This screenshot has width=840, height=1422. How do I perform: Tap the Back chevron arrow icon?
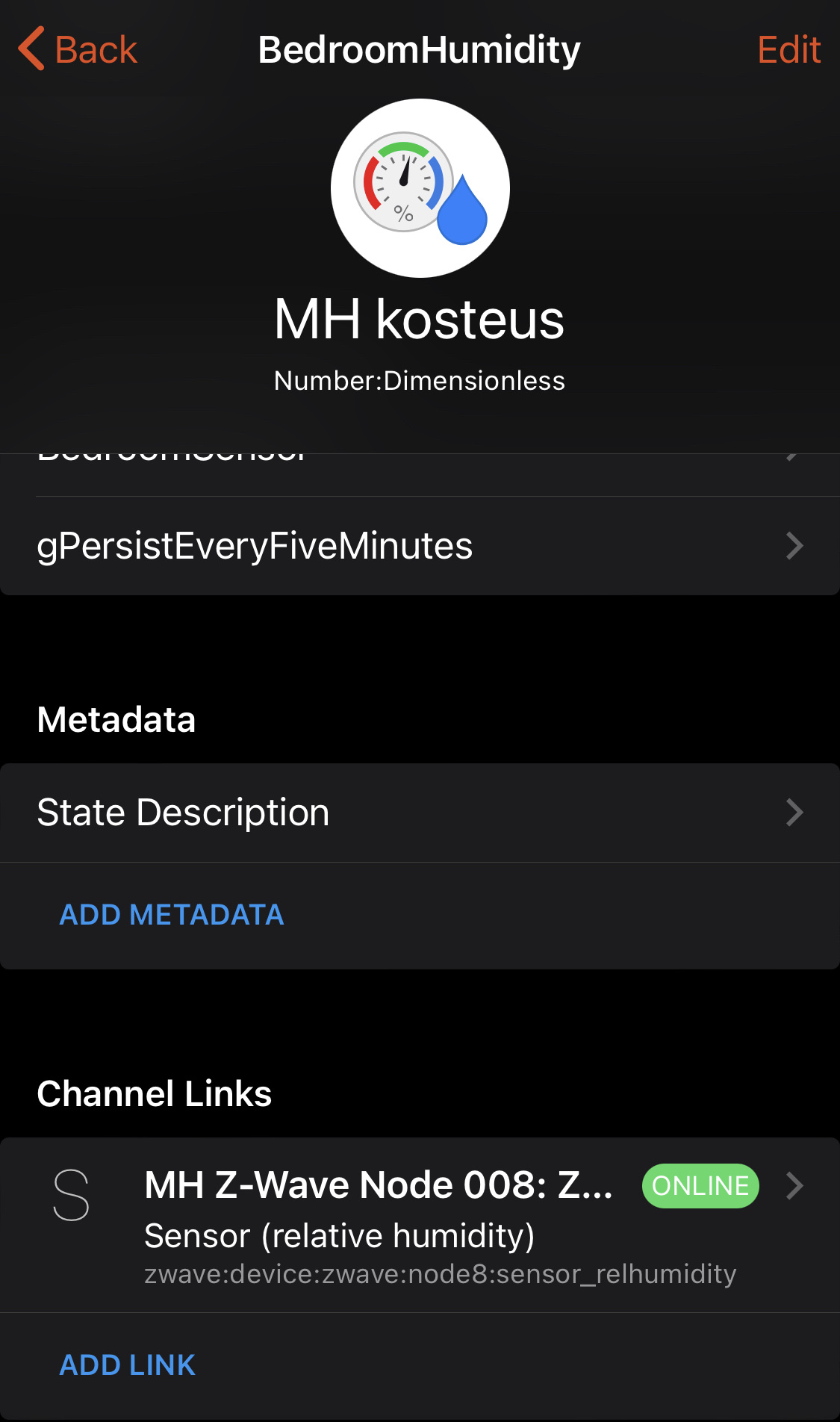[30, 47]
